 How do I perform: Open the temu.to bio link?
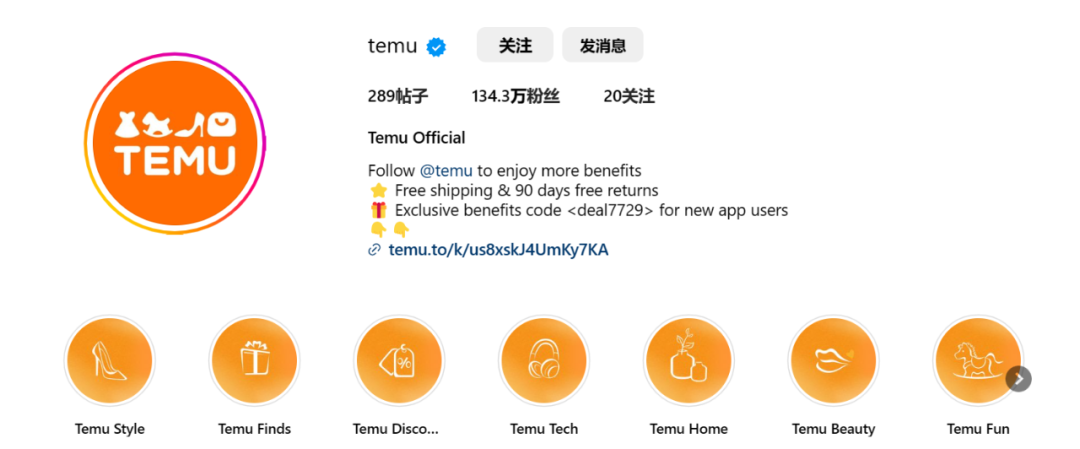(497, 250)
